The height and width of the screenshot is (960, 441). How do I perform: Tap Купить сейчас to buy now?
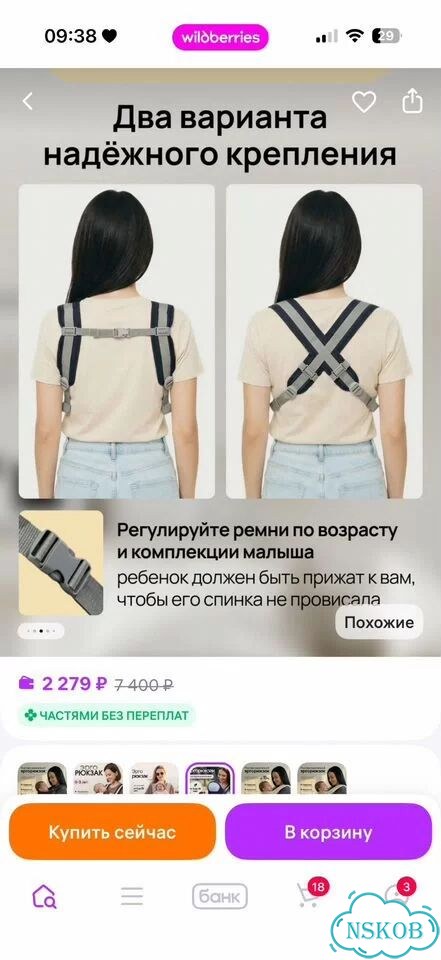(112, 832)
